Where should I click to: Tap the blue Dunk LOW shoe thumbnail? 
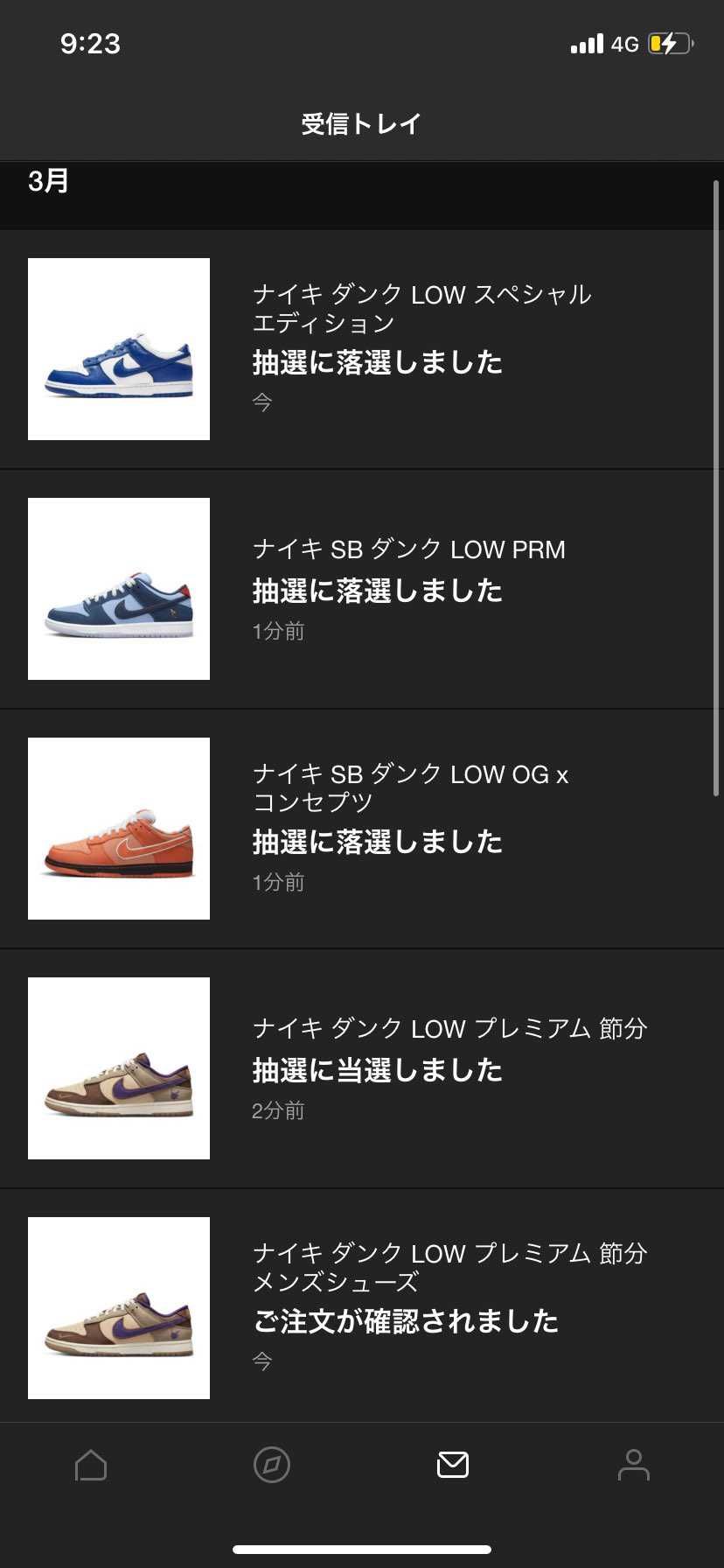[118, 347]
